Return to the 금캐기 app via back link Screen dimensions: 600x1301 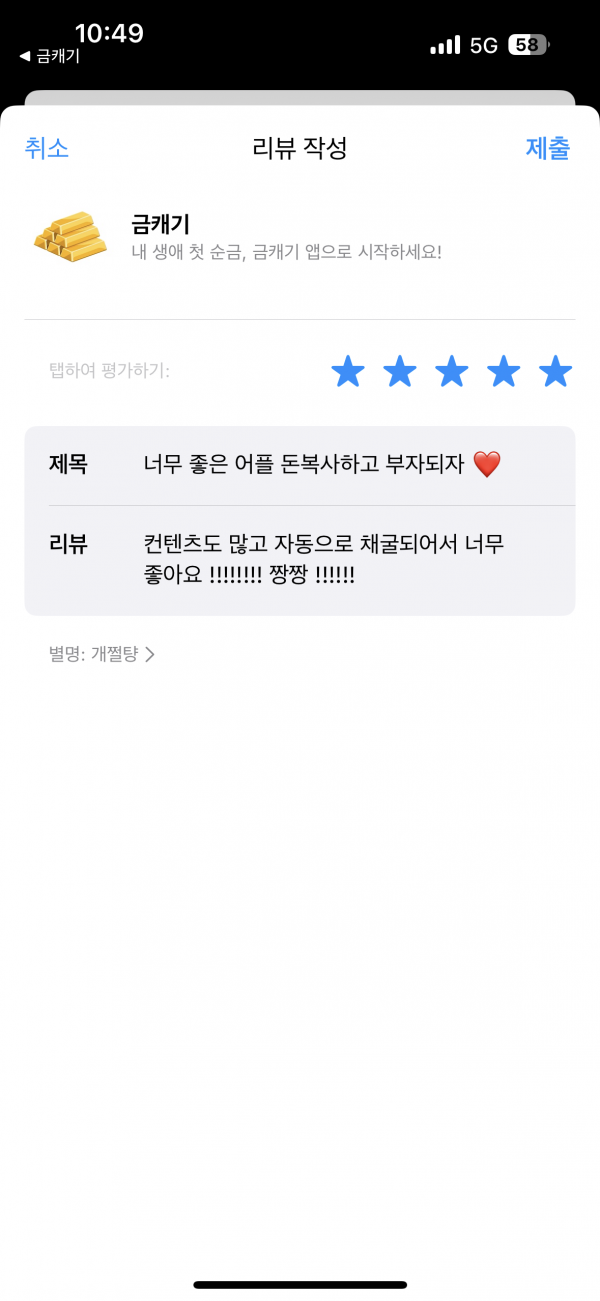[49, 56]
